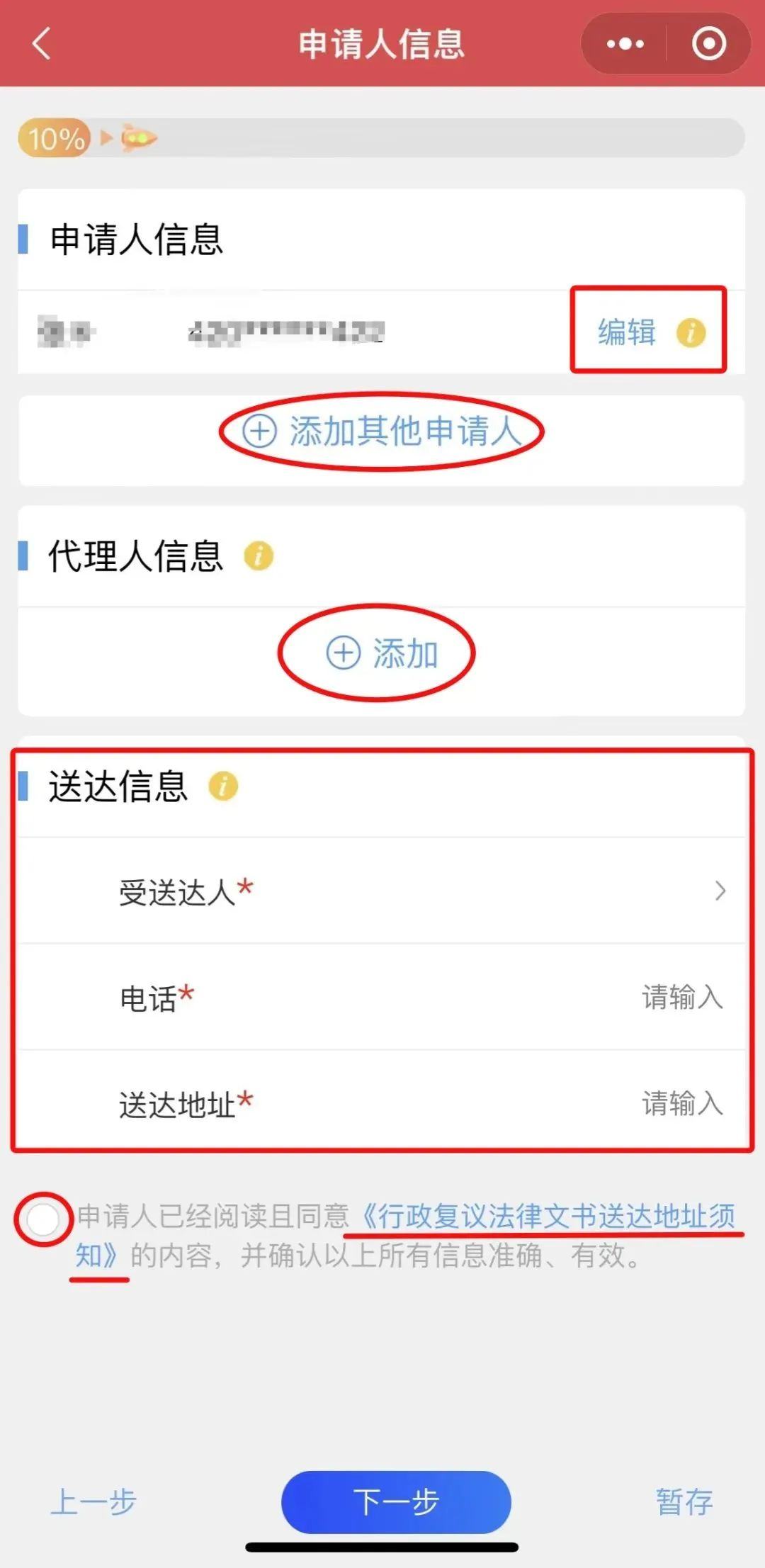Screen dimensions: 765x1568
Task: Check the agreement circle for 送达地址须知
Action: 43,1220
